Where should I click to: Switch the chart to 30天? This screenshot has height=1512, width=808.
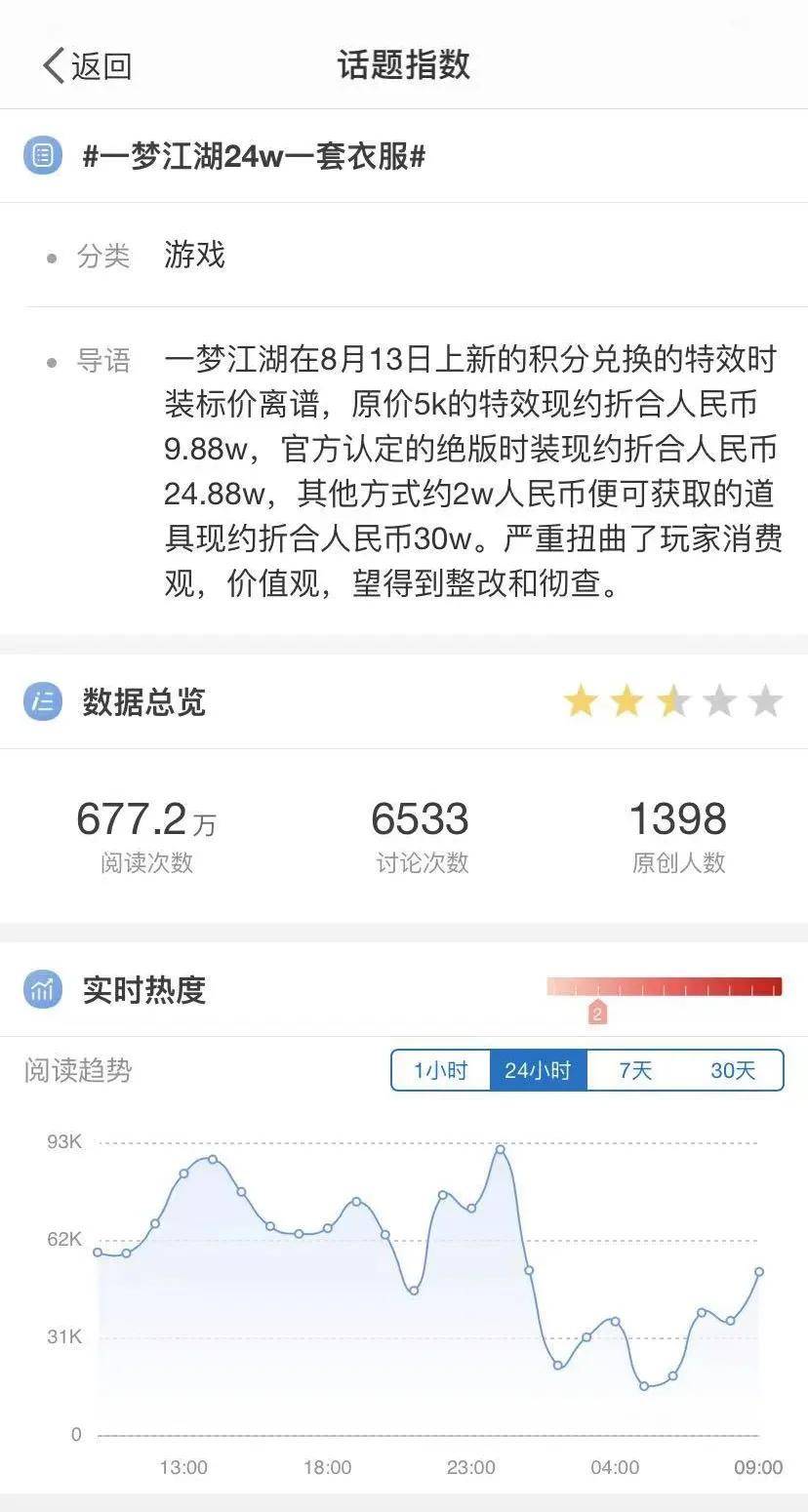tap(733, 1070)
